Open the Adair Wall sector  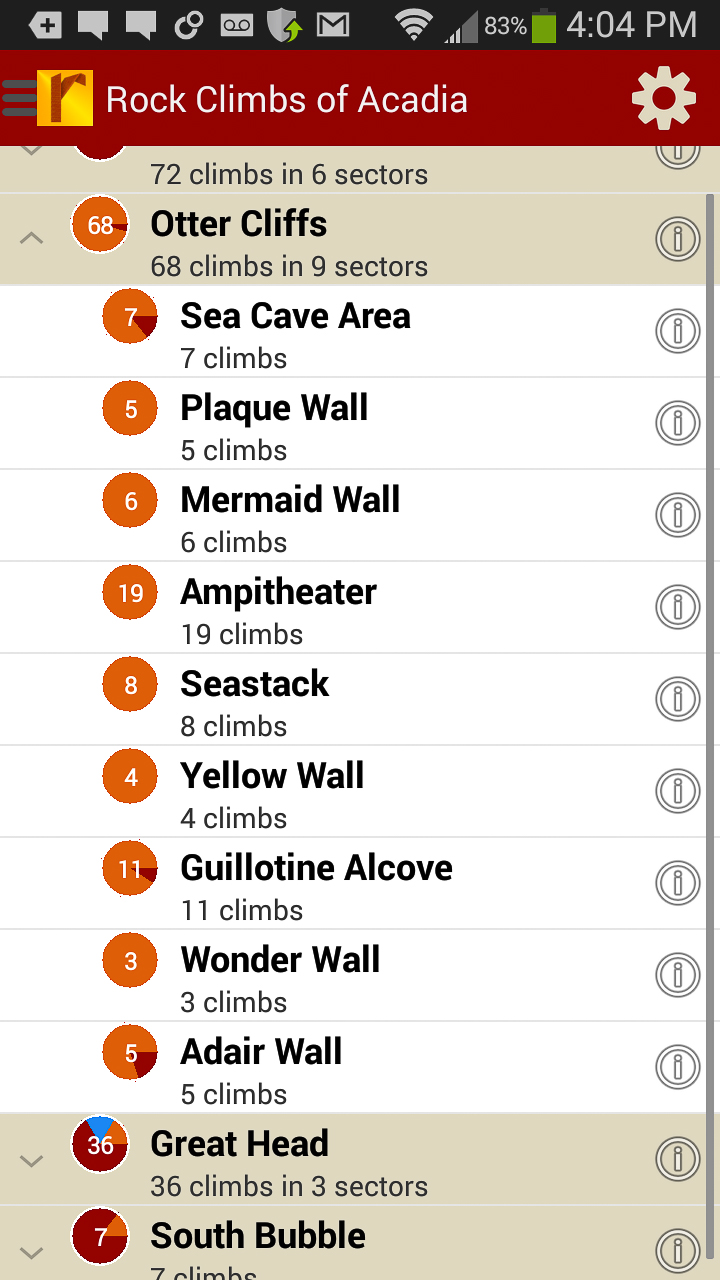point(261,1068)
